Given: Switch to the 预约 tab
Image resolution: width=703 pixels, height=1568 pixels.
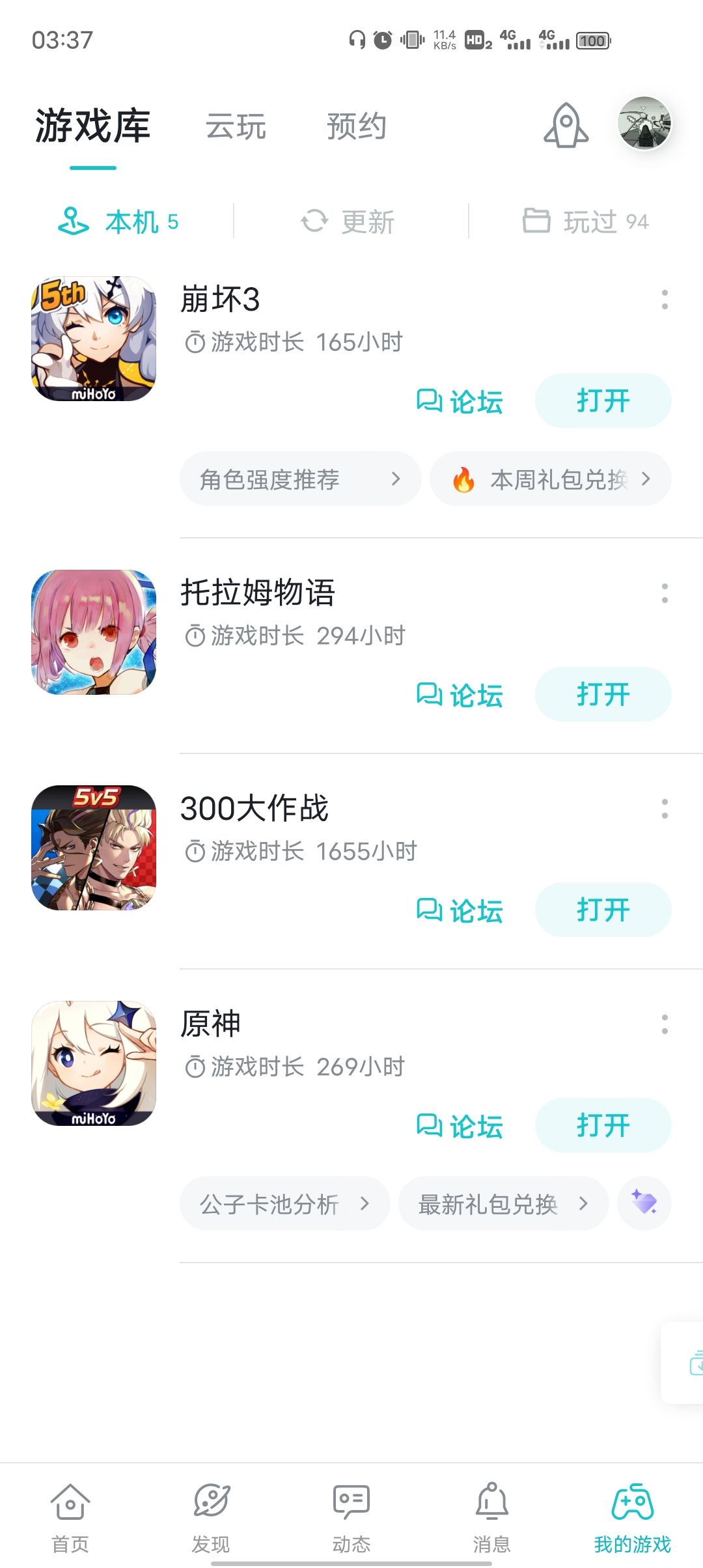Looking at the screenshot, I should (356, 126).
